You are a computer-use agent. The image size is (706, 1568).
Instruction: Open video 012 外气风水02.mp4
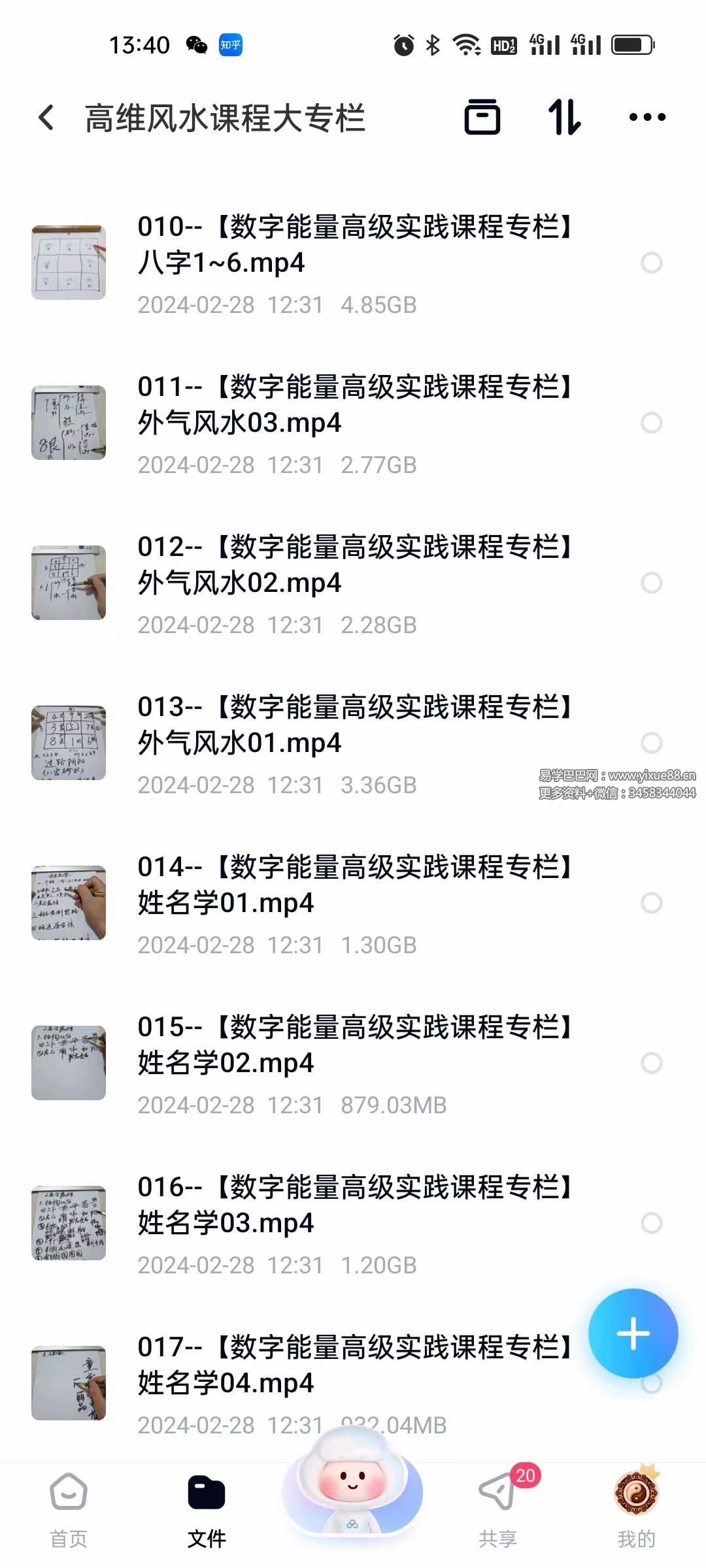353,583
